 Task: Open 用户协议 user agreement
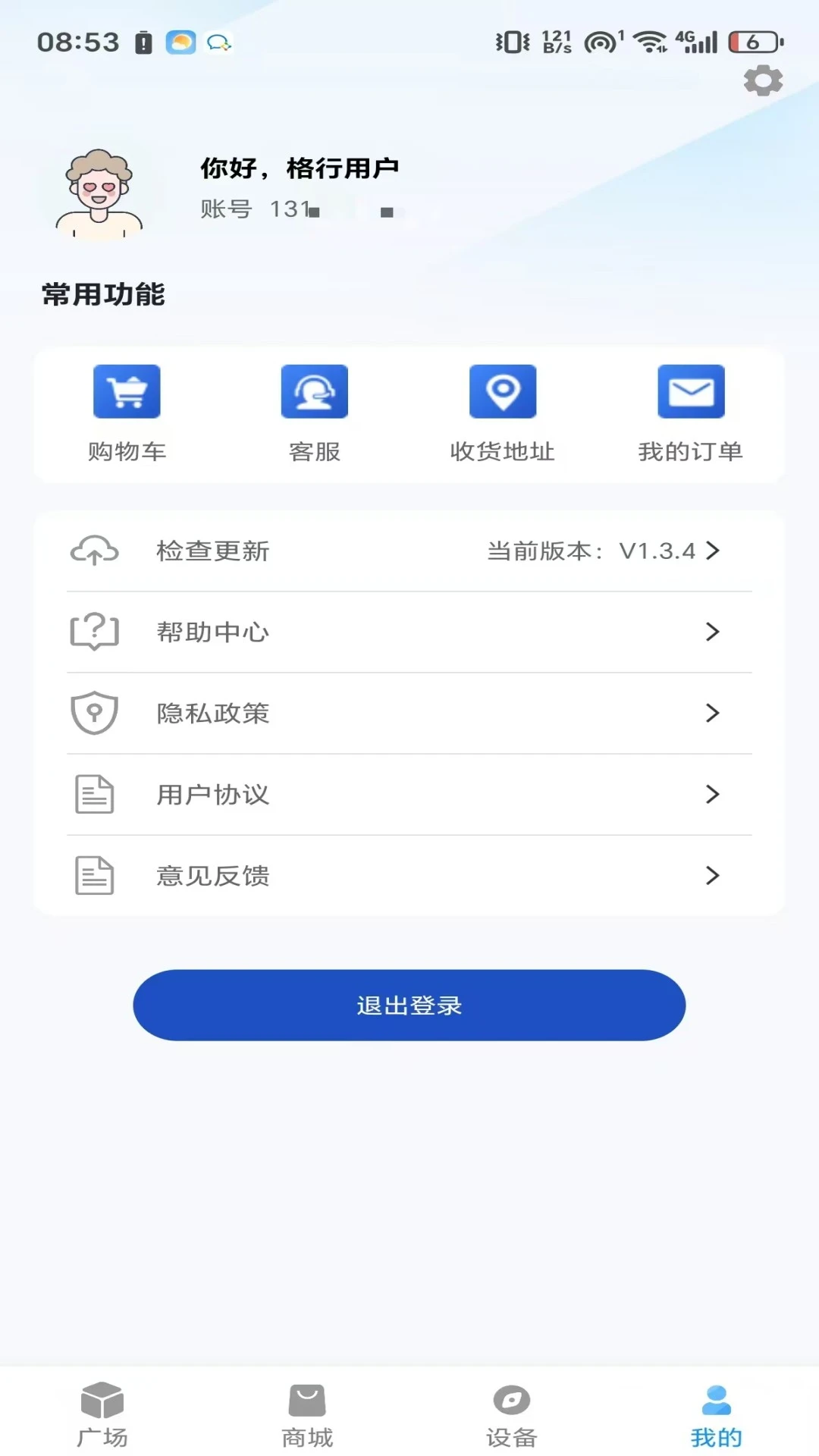coord(409,794)
